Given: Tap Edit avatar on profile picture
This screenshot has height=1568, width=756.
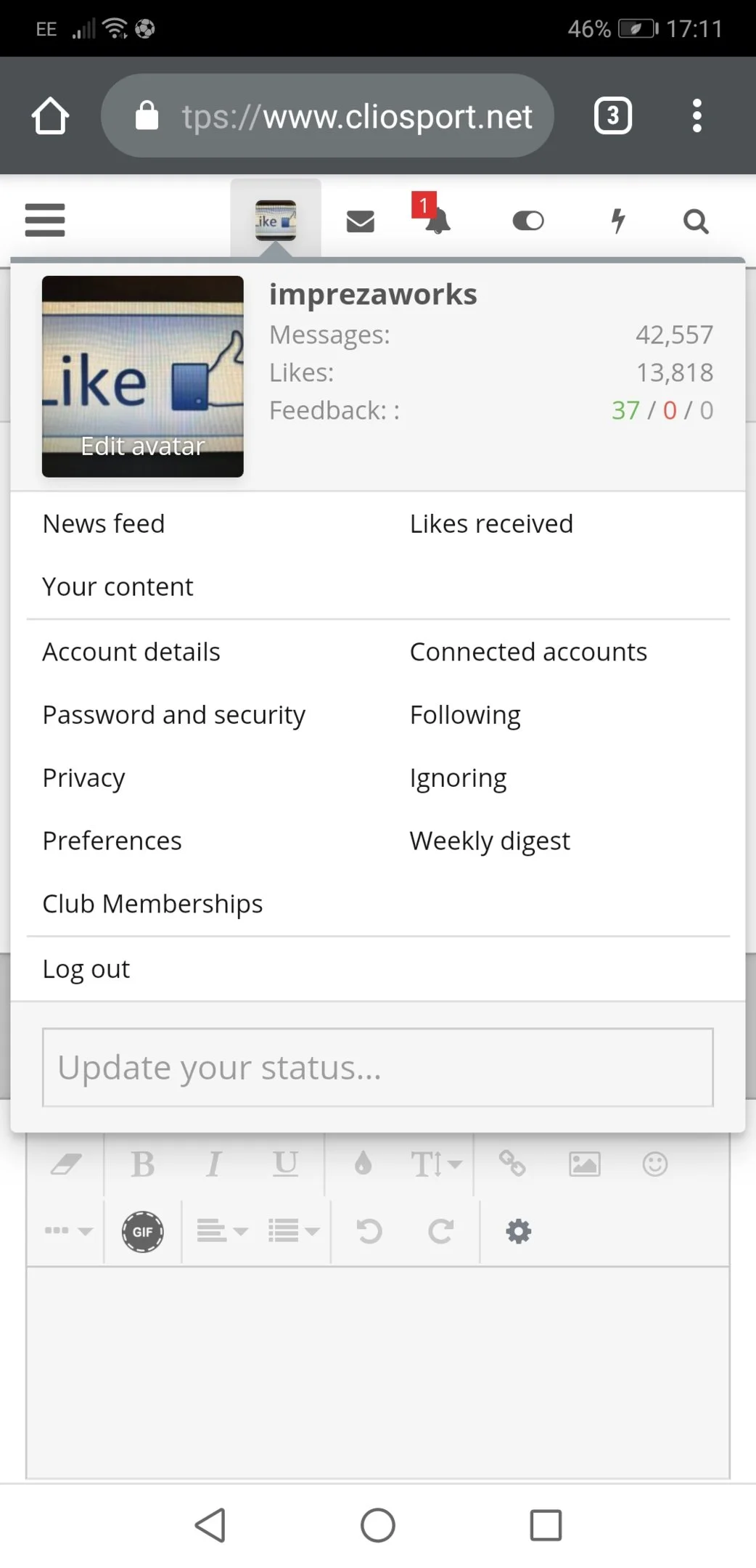Looking at the screenshot, I should point(143,446).
